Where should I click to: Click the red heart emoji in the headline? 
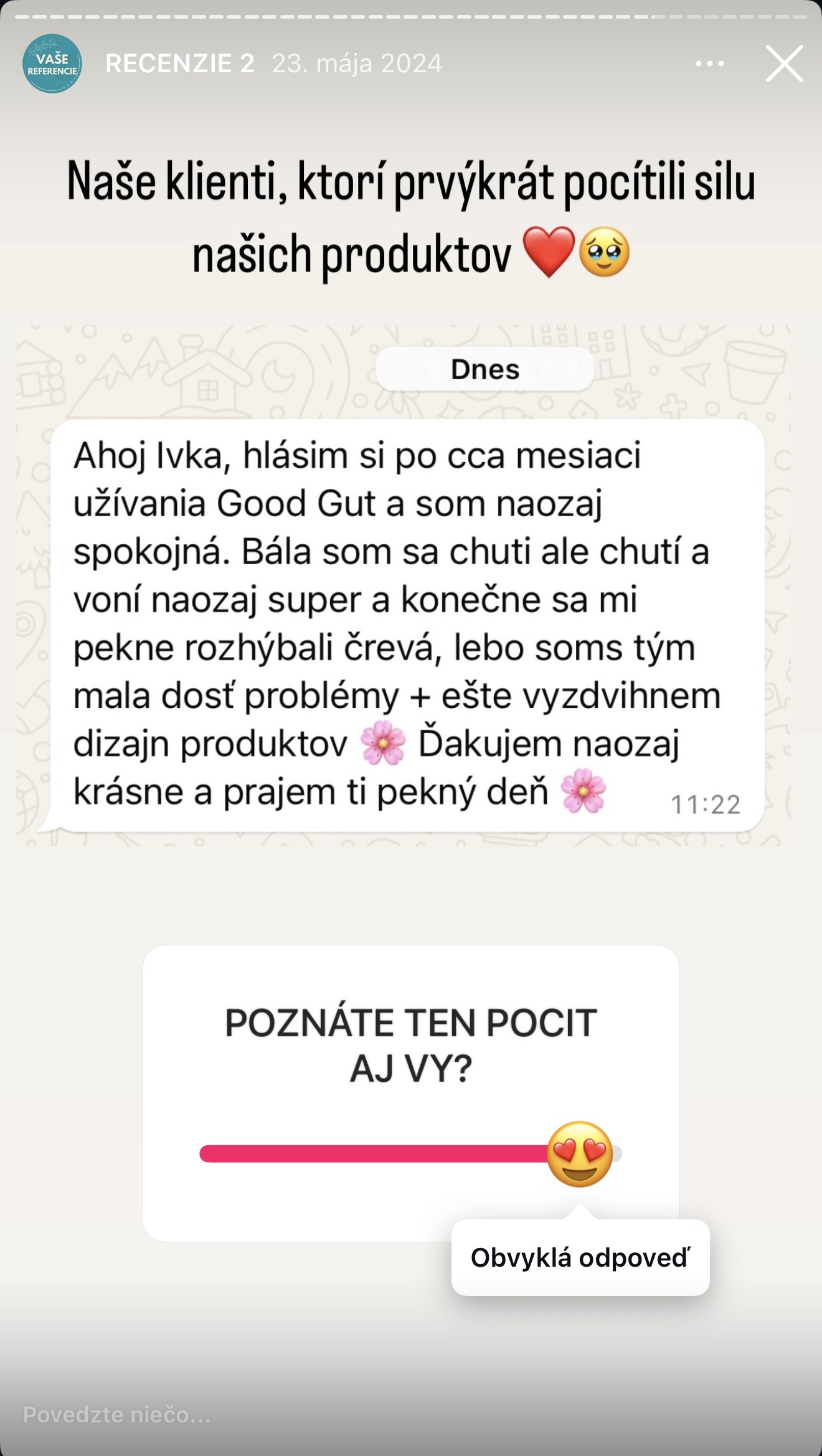(x=548, y=252)
